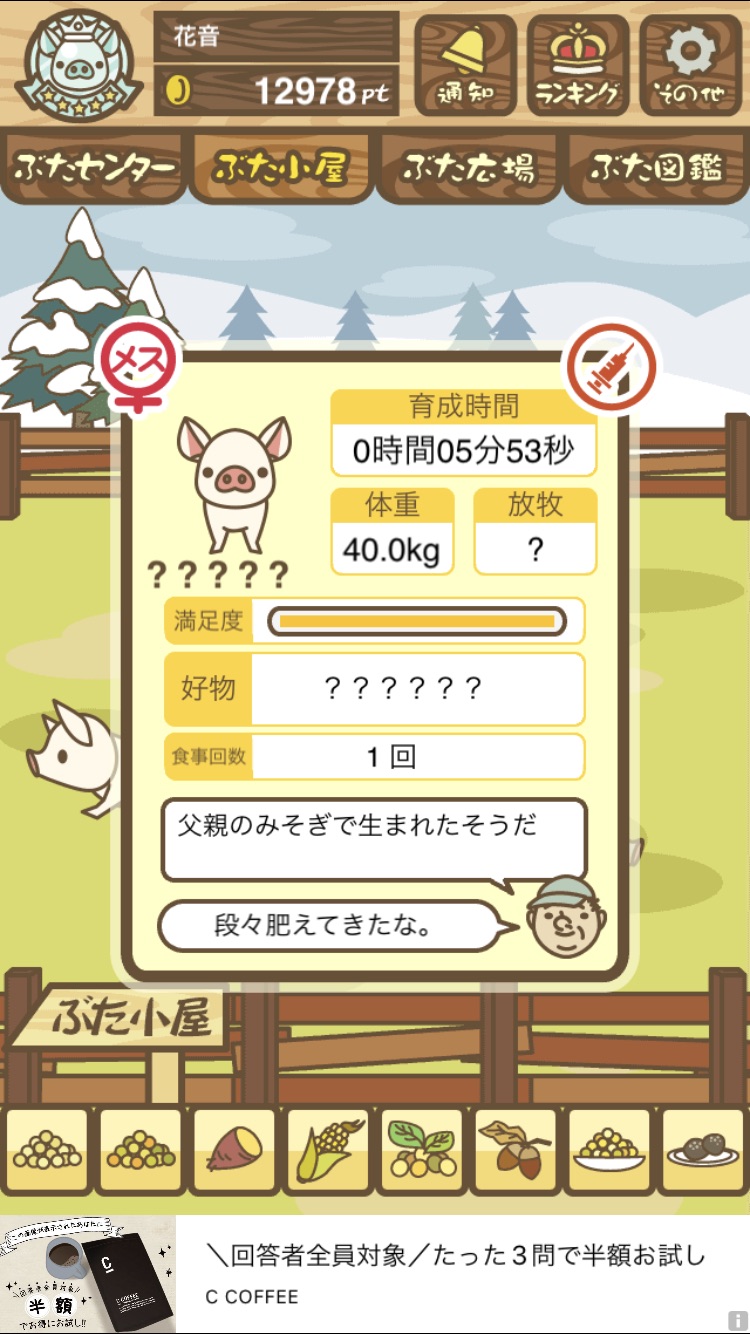The image size is (750, 1334).
Task: Select the ぶた小屋 tab
Action: (281, 168)
